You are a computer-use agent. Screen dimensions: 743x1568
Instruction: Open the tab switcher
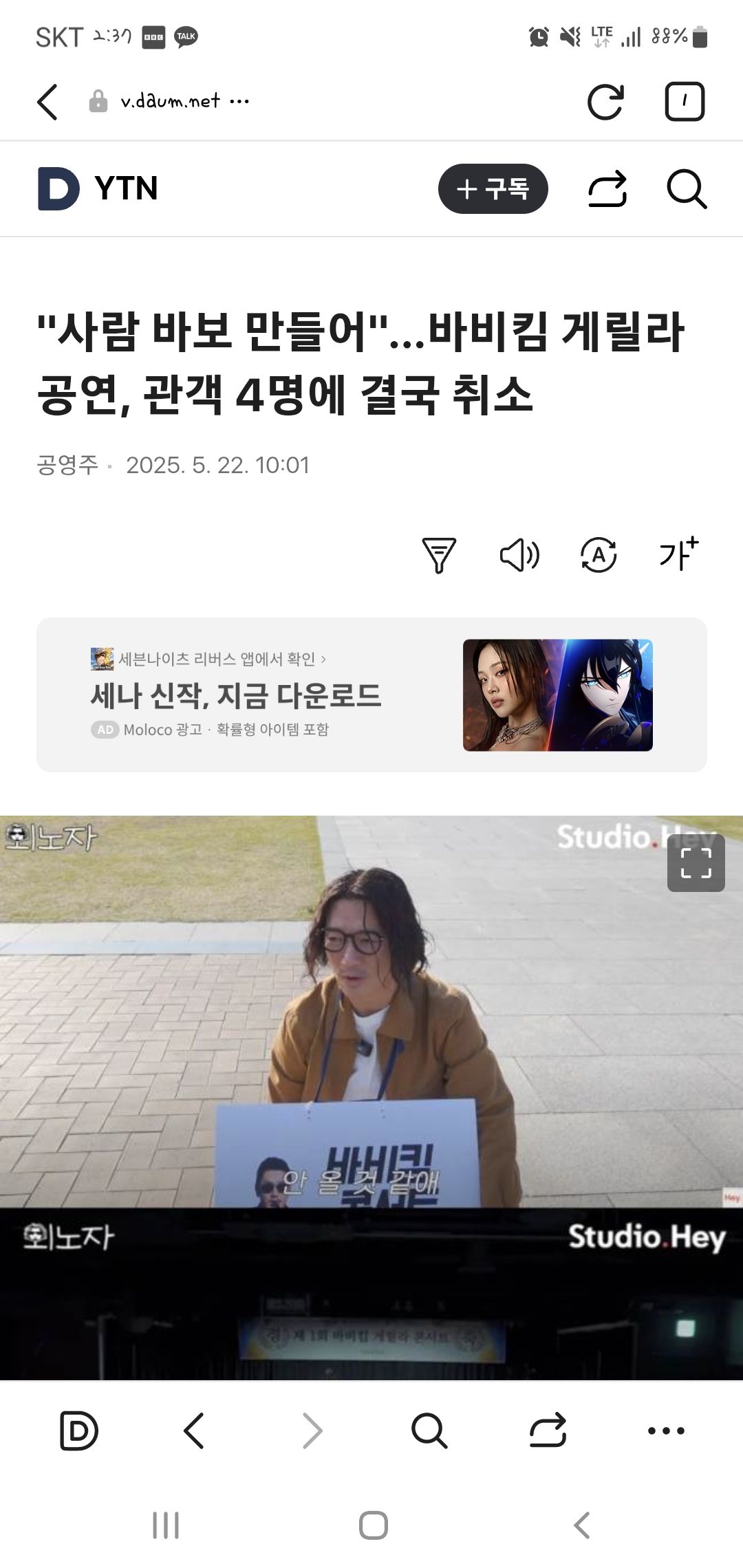tap(684, 102)
